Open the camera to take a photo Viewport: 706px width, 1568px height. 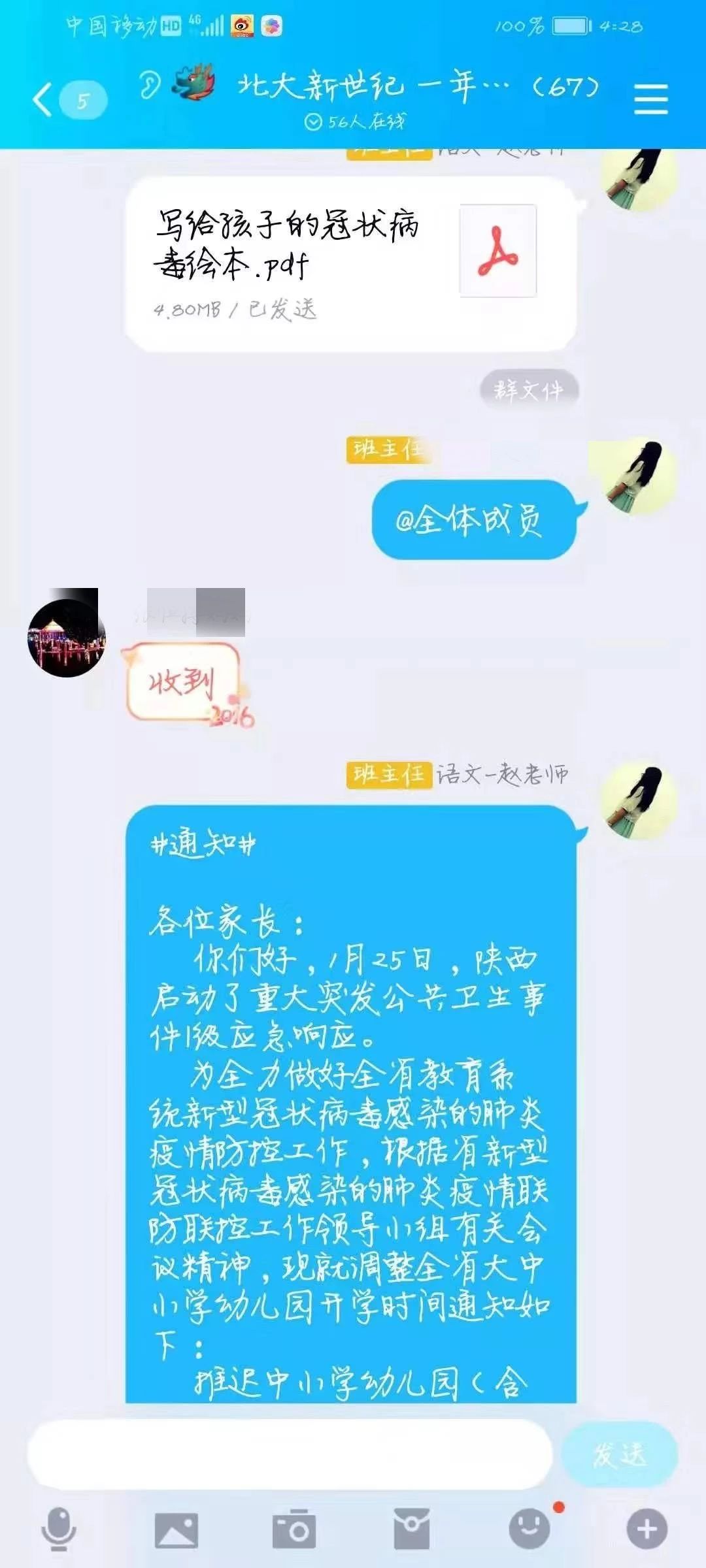[294, 1529]
